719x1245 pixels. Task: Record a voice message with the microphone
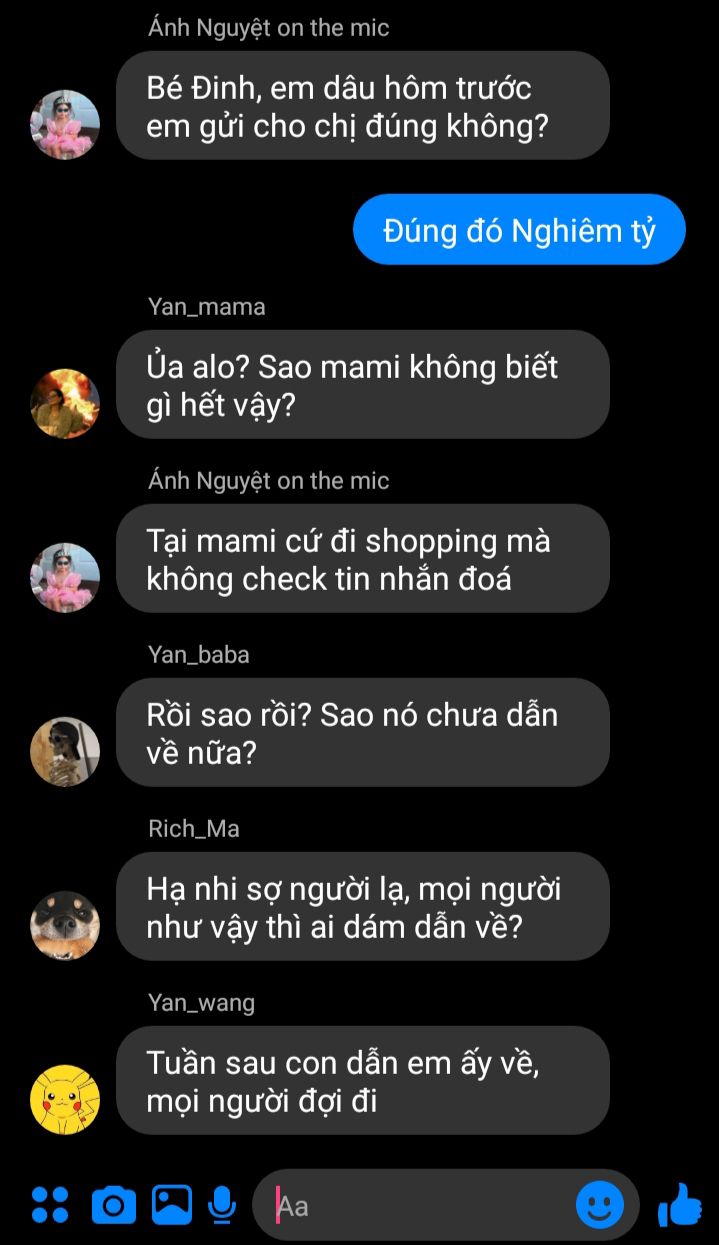point(223,1205)
